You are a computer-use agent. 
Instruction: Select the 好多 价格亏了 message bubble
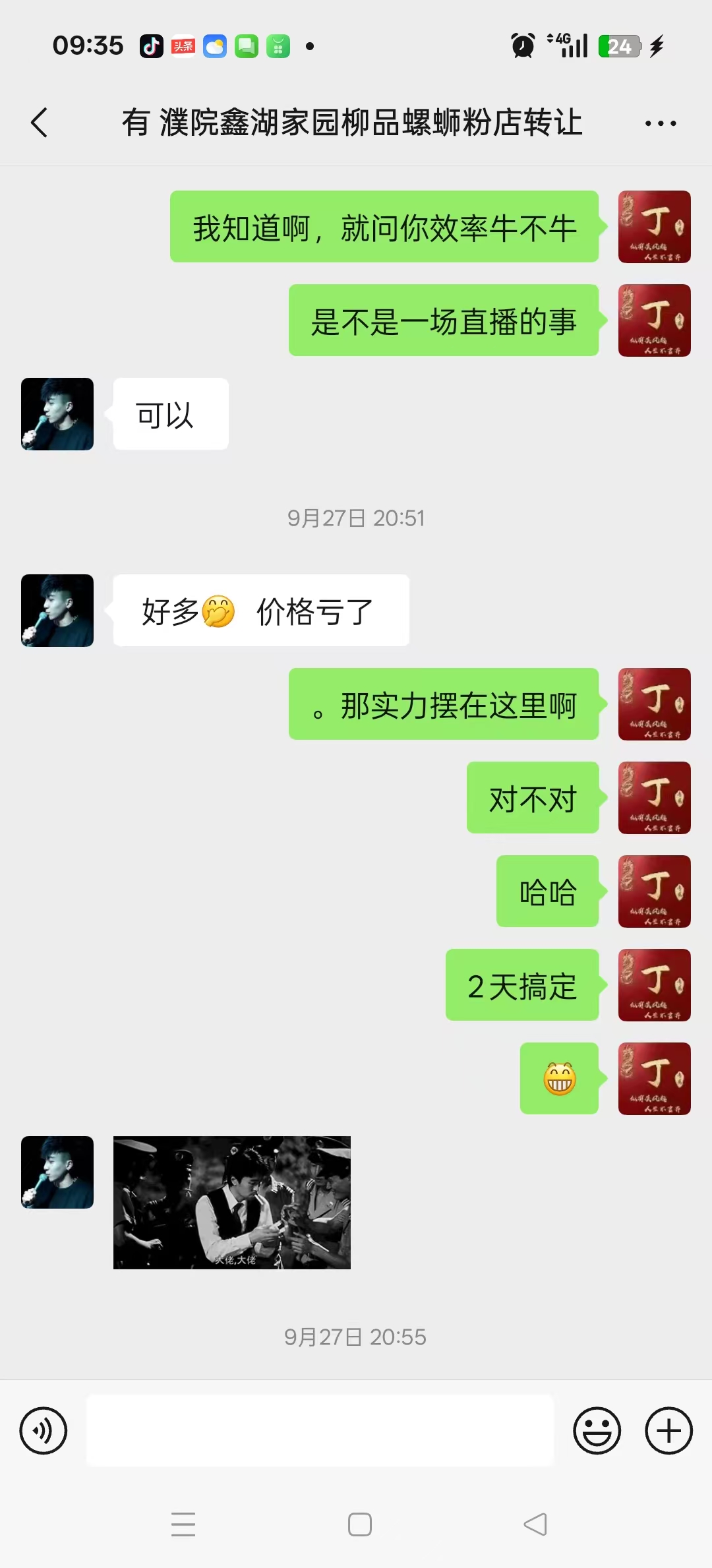(x=260, y=610)
